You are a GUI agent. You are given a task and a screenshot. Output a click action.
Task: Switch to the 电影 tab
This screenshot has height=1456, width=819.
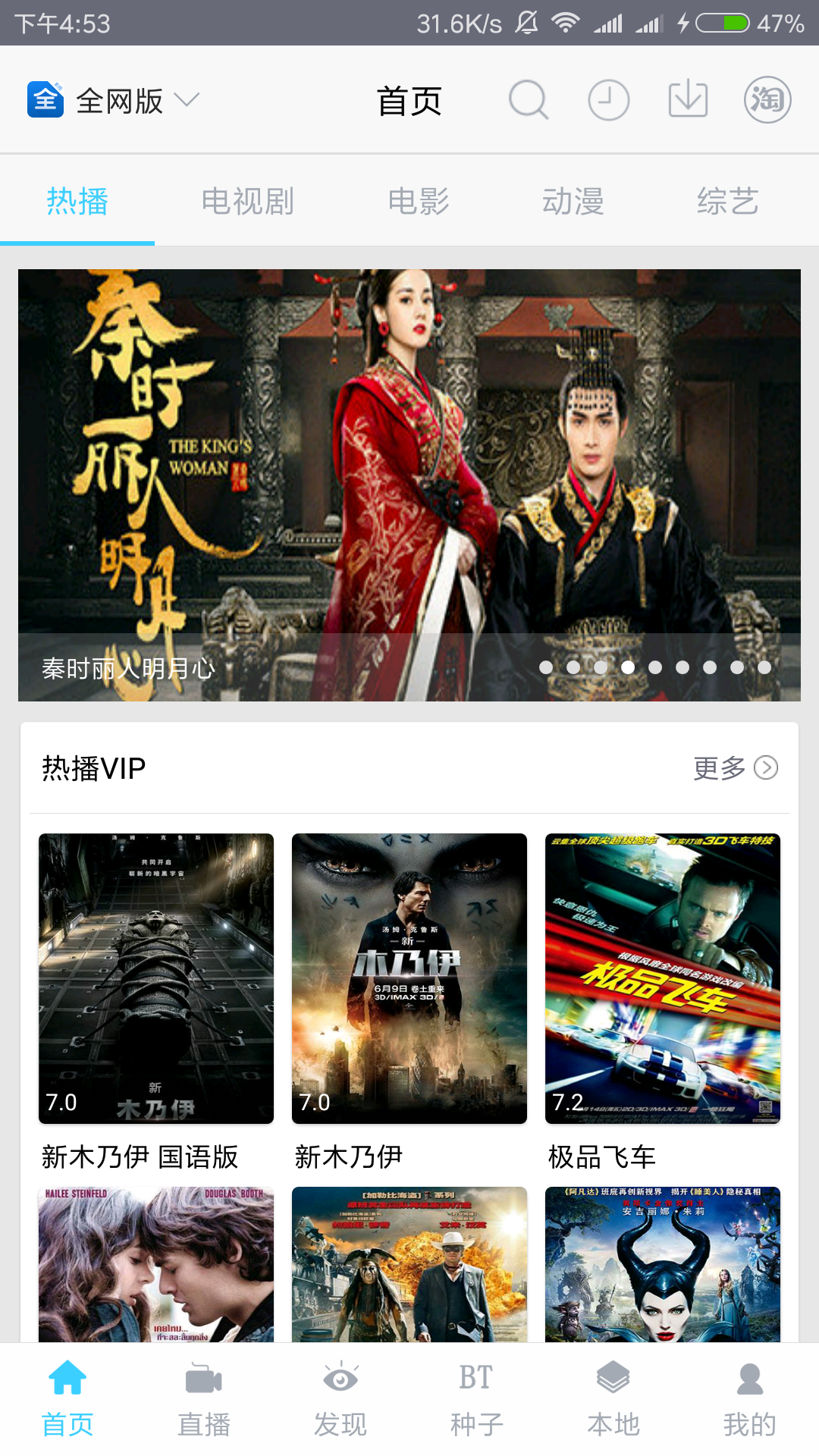tap(418, 202)
